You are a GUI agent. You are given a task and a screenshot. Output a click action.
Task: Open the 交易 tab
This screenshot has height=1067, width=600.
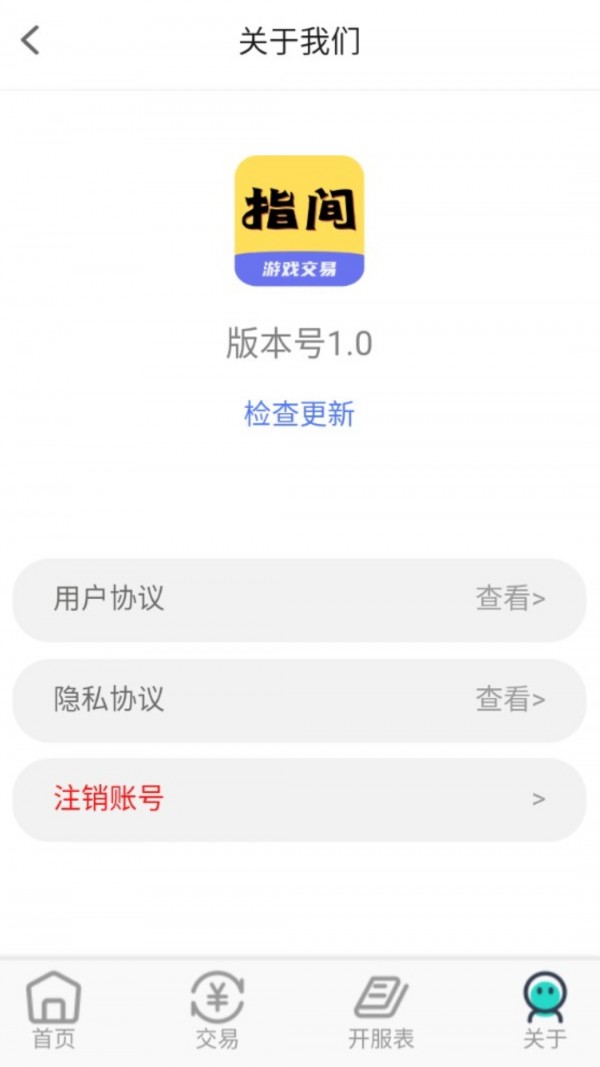coord(217,1010)
